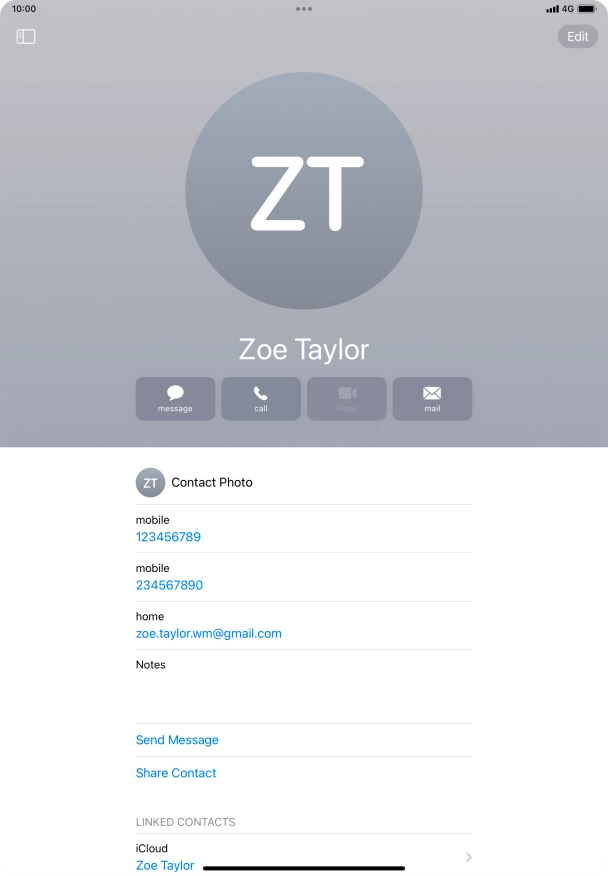Open the multitasking three-dot menu
608x876 pixels.
[x=304, y=9]
